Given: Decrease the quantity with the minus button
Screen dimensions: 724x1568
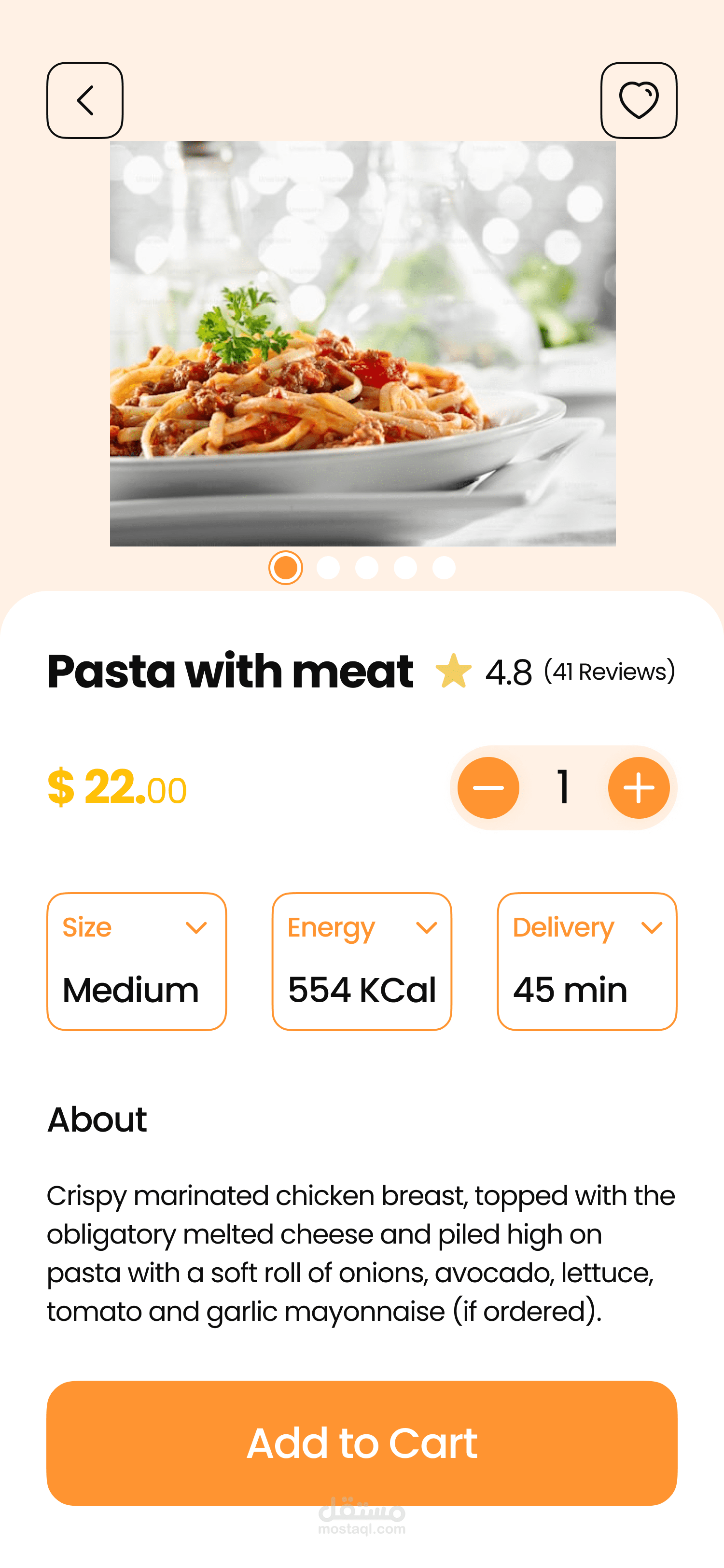Looking at the screenshot, I should click(488, 788).
